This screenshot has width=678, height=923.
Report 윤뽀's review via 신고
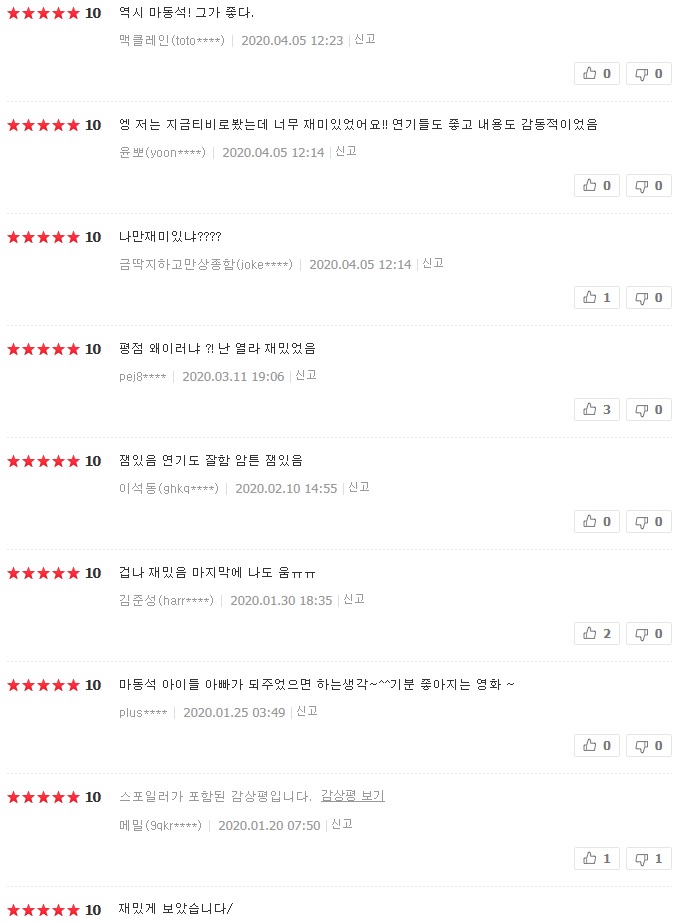(346, 152)
